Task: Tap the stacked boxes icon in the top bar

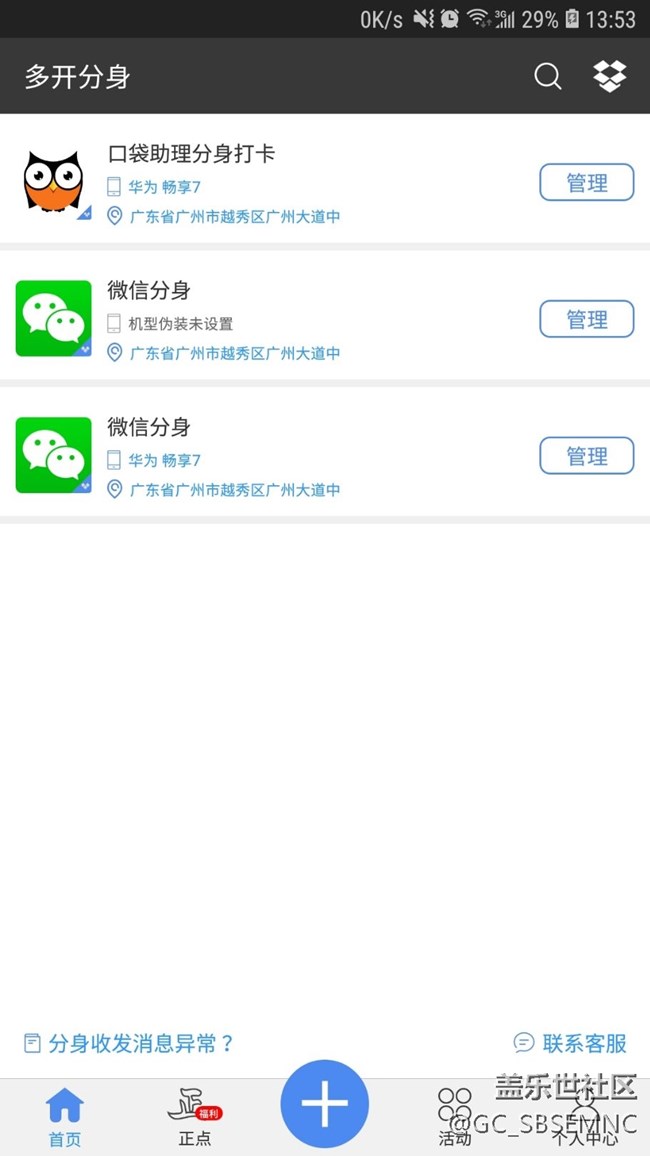Action: click(609, 76)
